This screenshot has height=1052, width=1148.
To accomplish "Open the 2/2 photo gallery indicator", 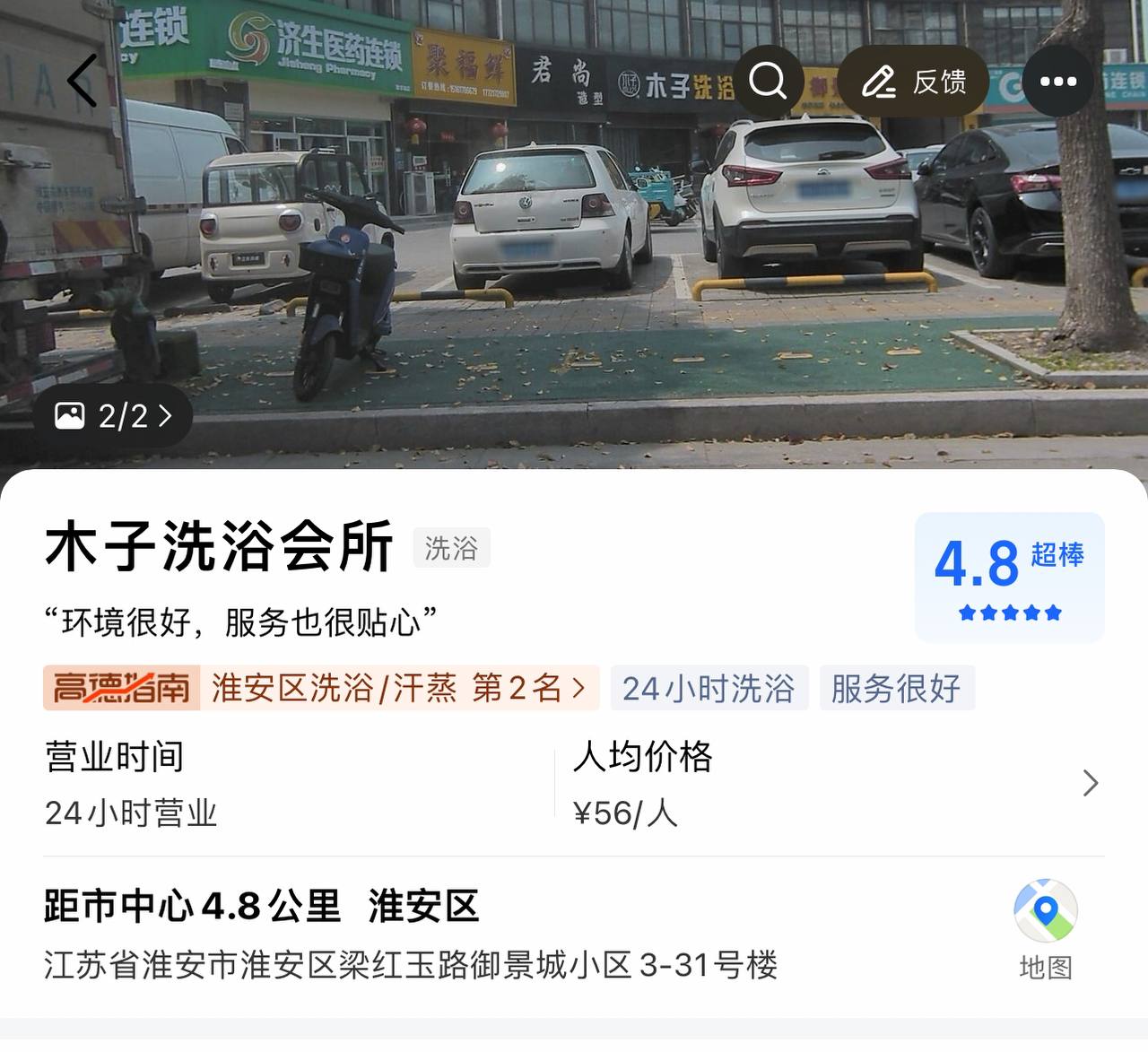I will coord(113,416).
